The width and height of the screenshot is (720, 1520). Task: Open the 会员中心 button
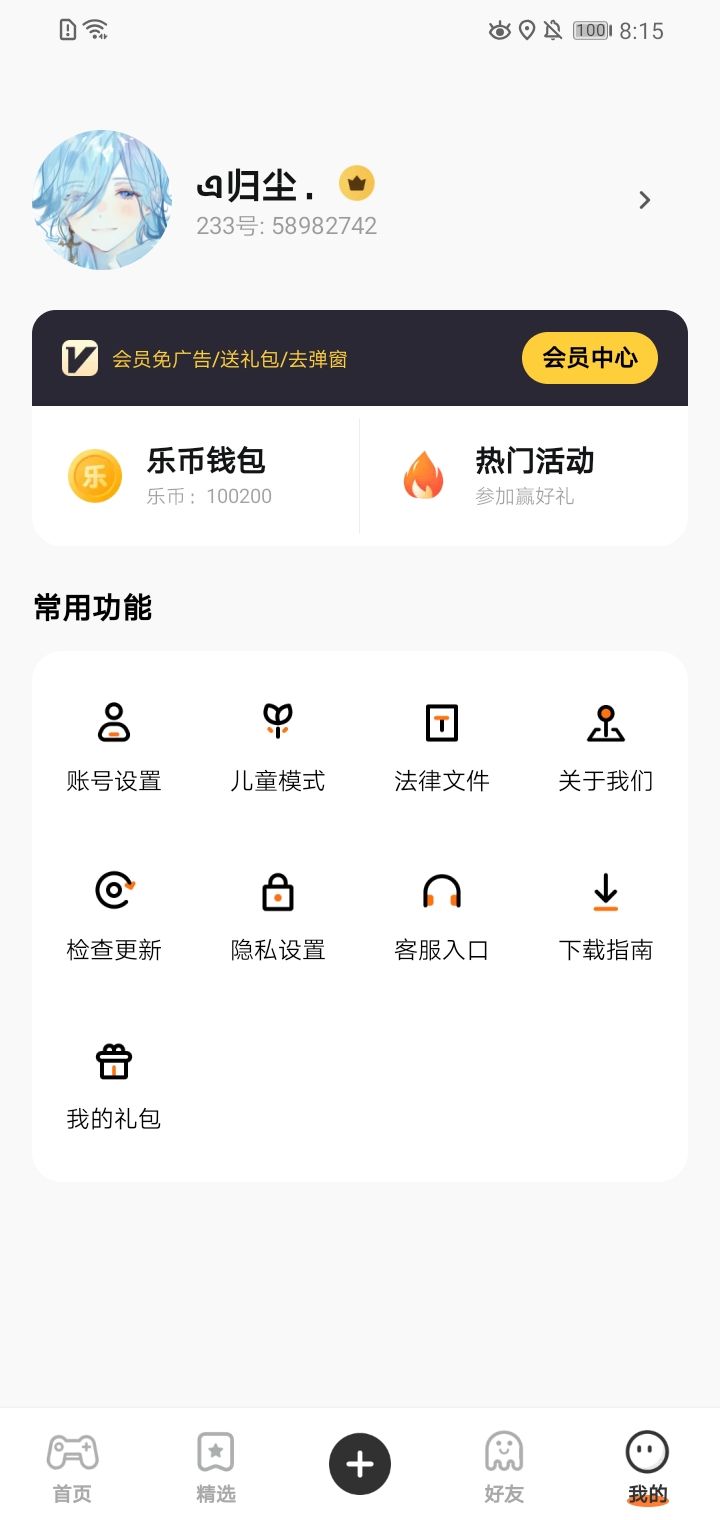click(x=589, y=358)
